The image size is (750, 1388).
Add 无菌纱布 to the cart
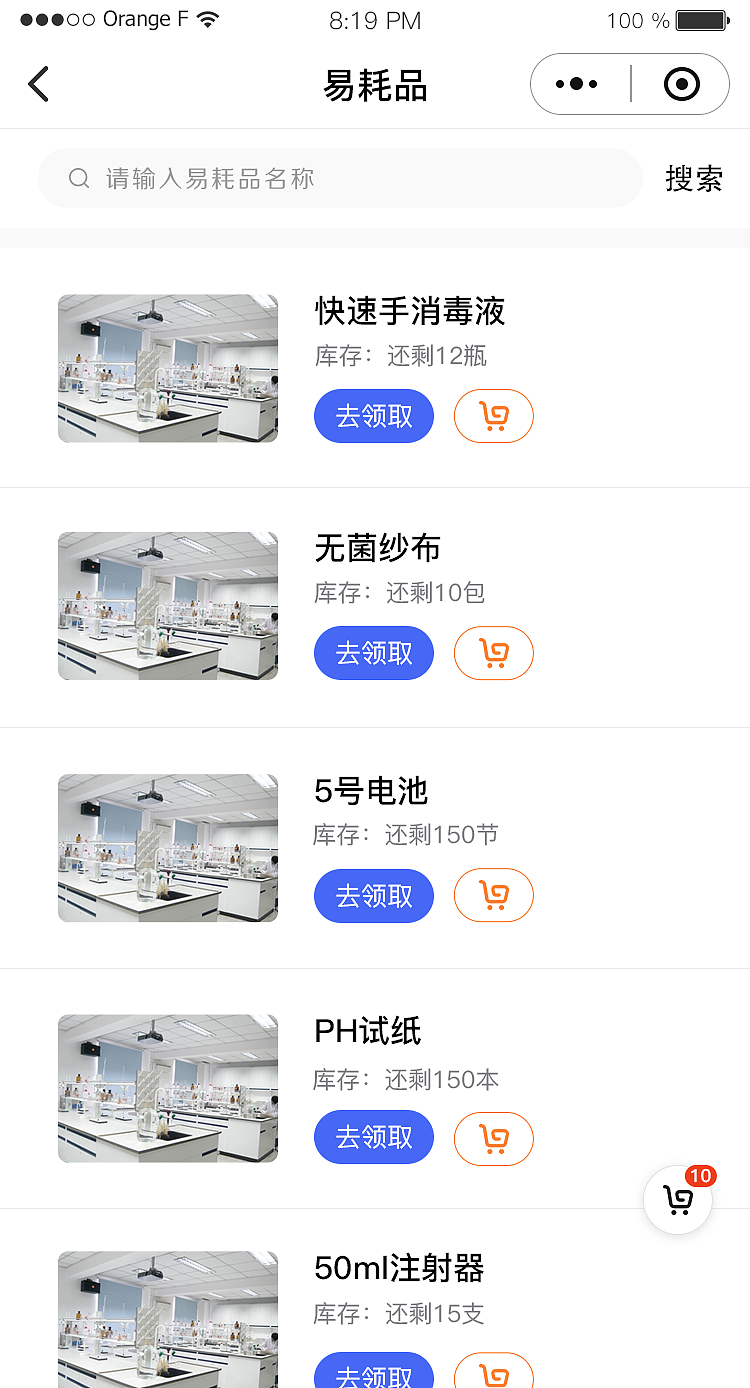click(494, 653)
